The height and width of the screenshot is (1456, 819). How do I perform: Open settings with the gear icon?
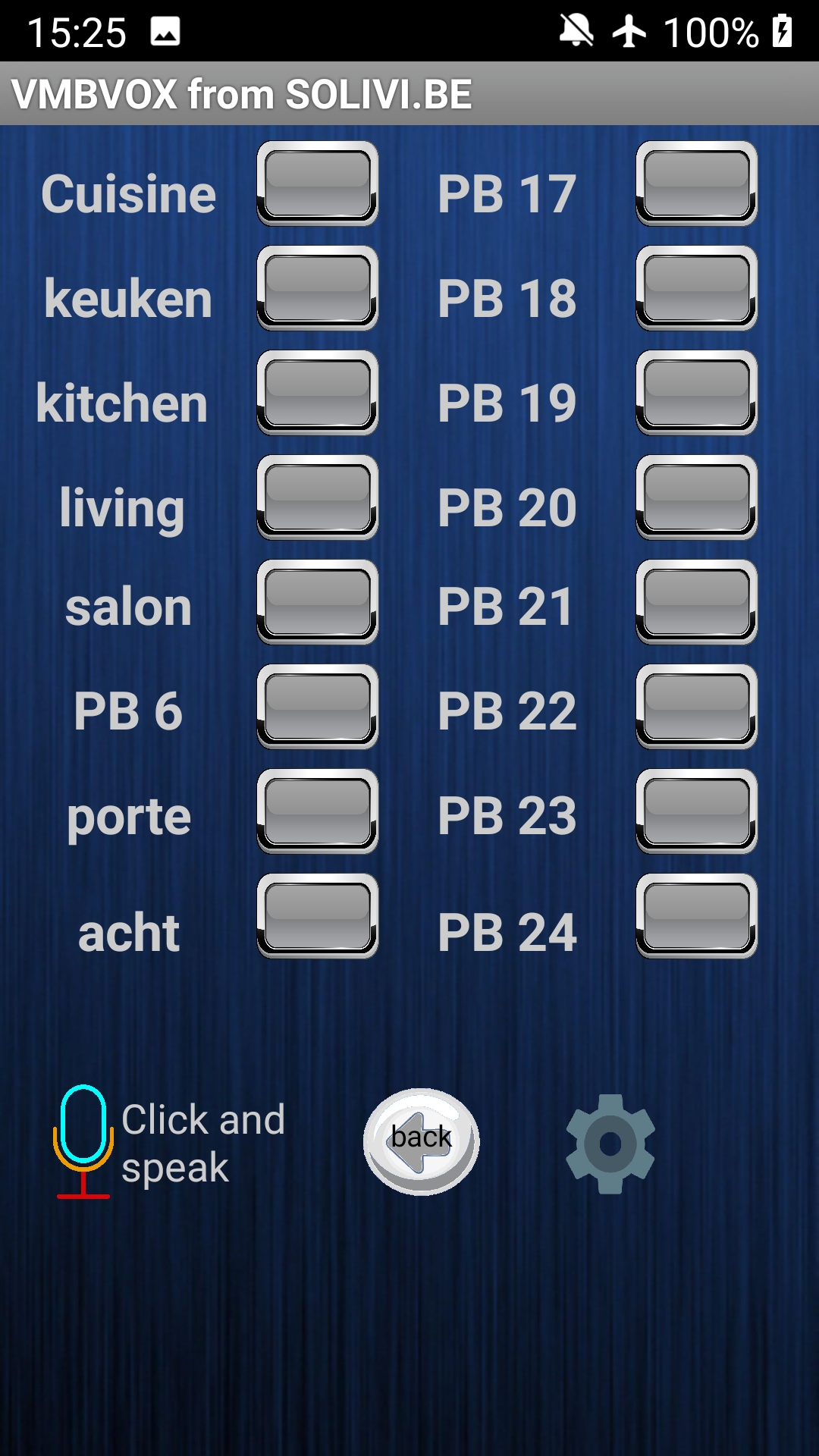[x=610, y=1144]
